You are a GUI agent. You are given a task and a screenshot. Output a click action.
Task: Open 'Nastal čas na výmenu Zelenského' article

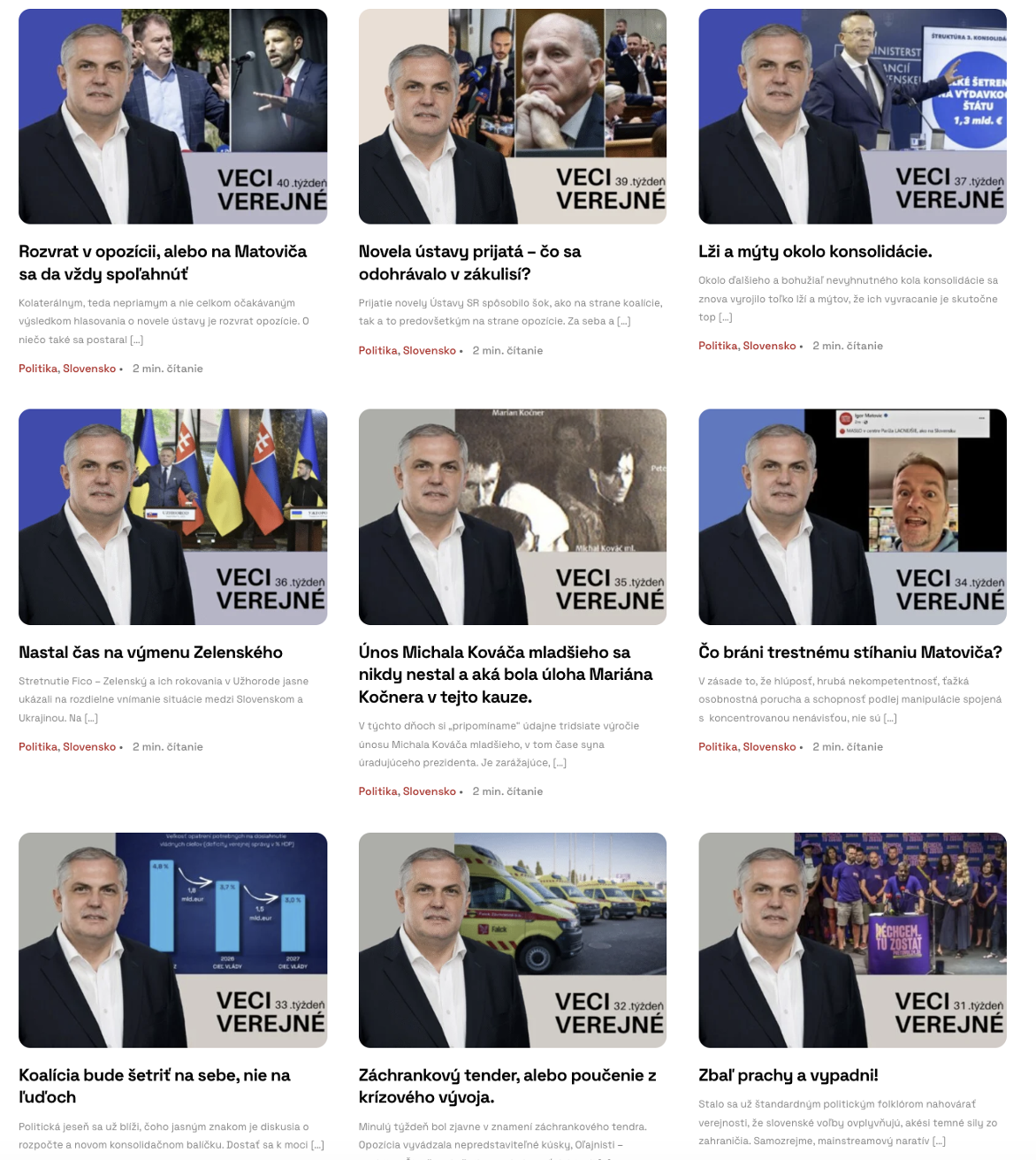tap(150, 652)
